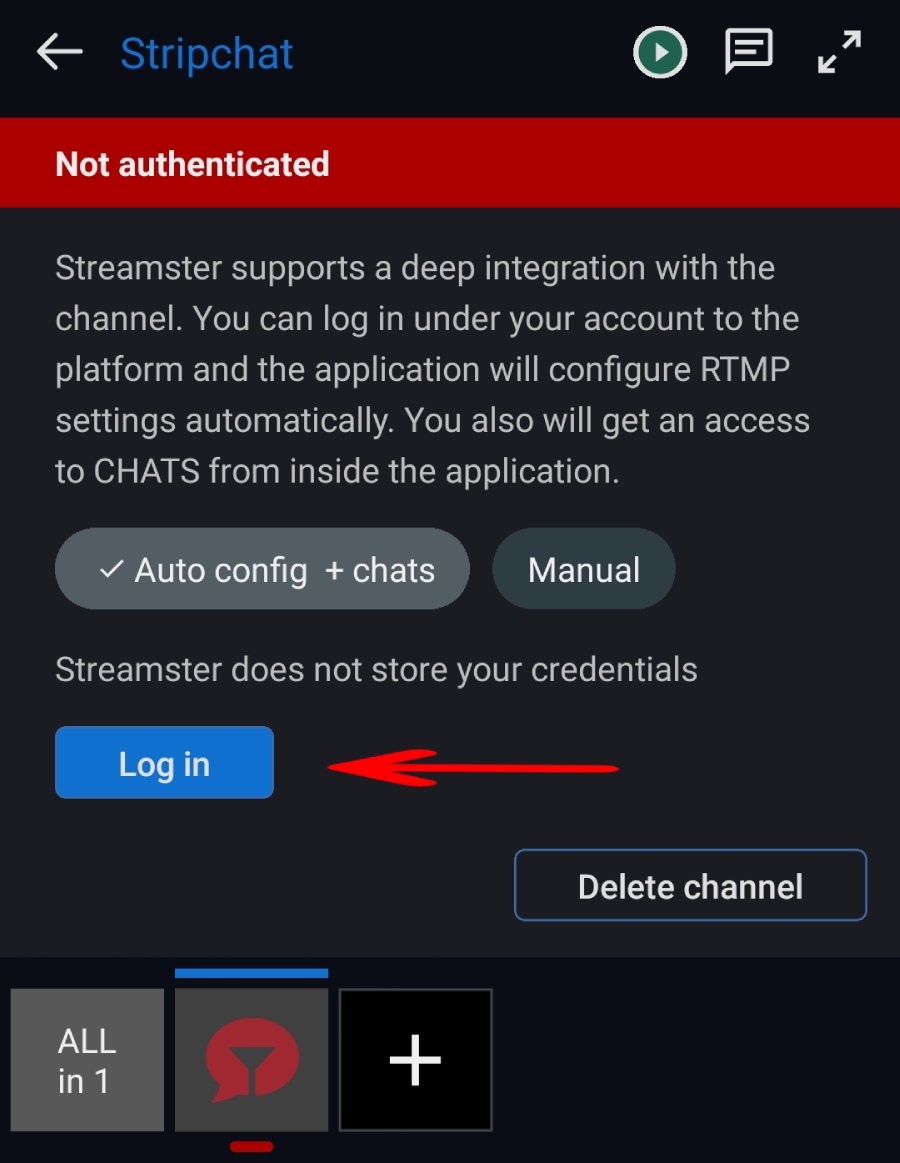
Task: Click the red arrow pointing at Log in
Action: pos(470,768)
